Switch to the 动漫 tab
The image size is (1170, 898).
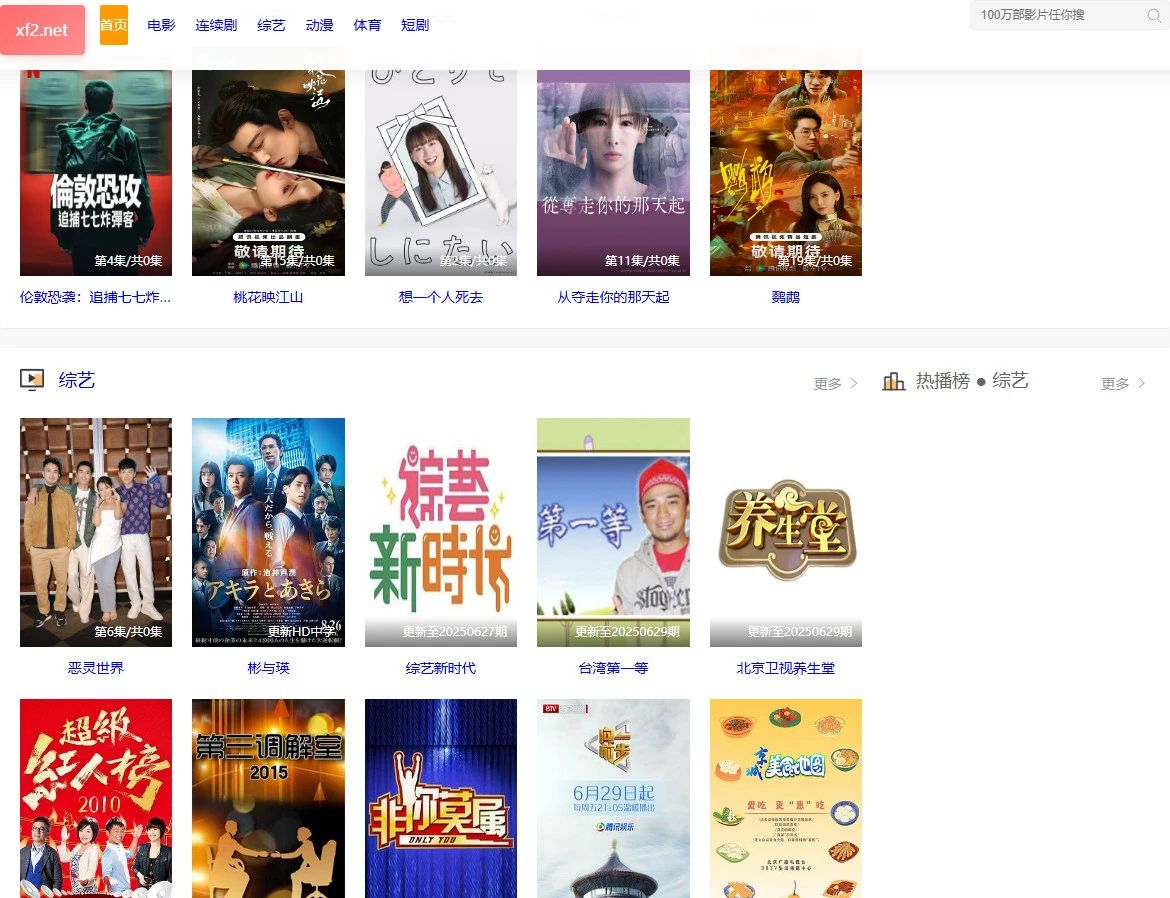tap(319, 25)
